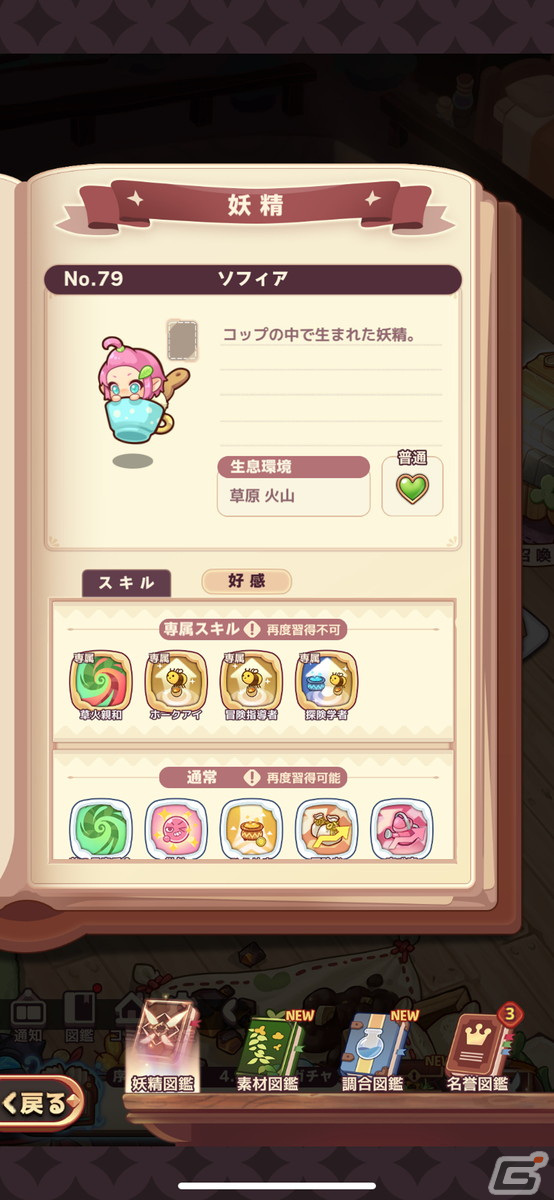Select the pink angry-face normal skill
Screen dimensions: 554x1200
176,828
